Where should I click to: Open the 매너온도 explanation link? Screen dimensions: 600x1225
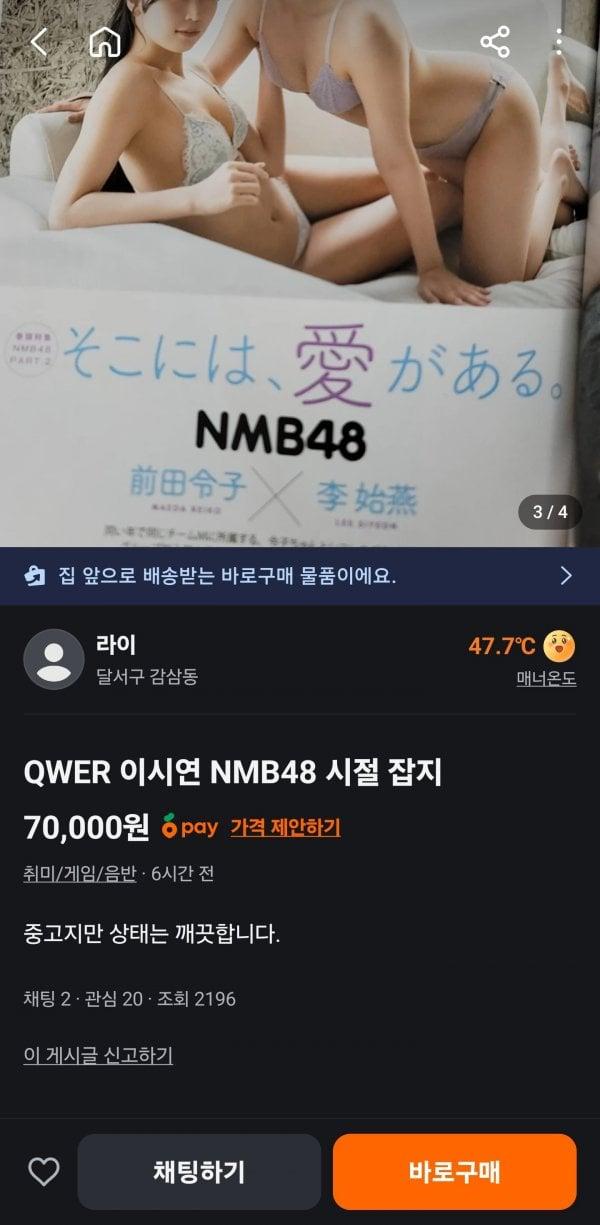[x=546, y=679]
